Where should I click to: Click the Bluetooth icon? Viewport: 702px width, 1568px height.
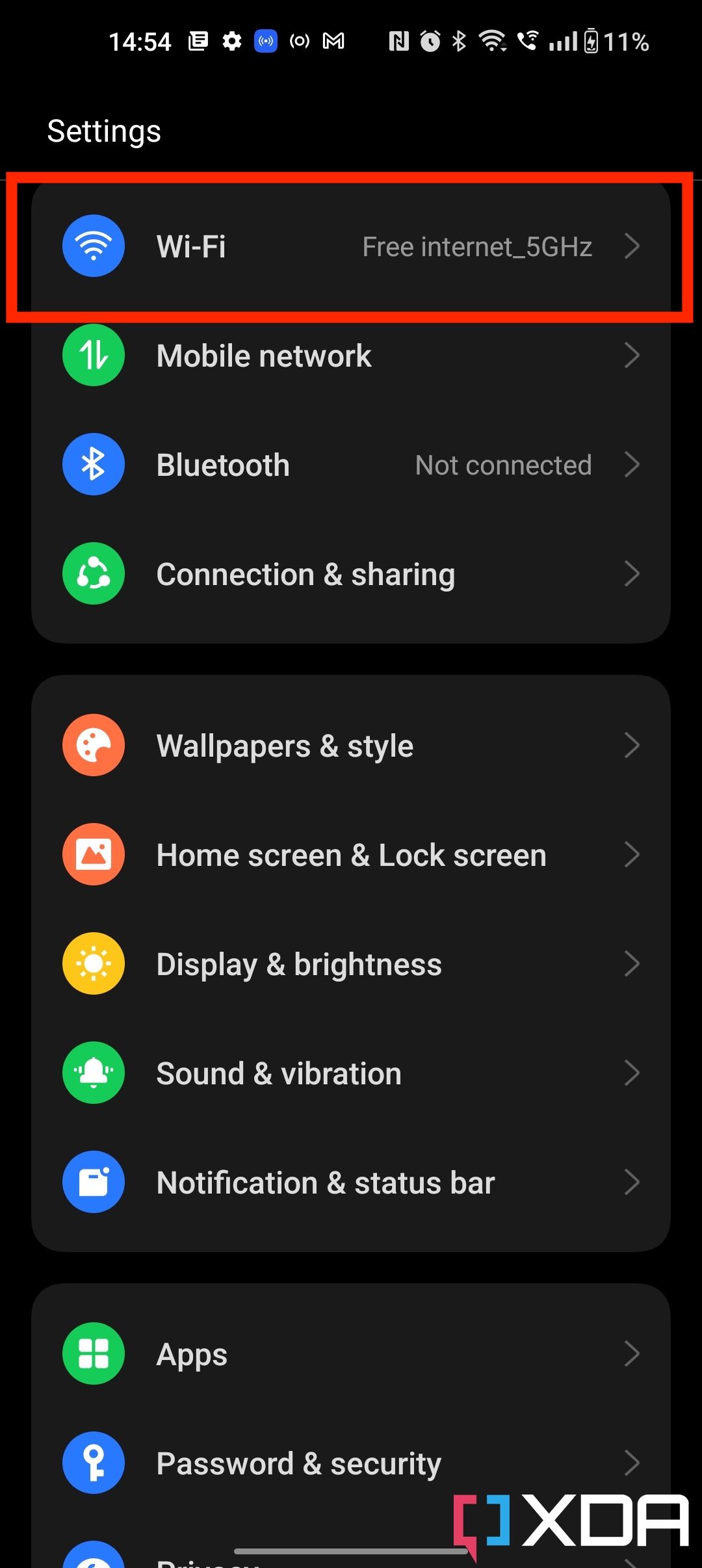[93, 464]
